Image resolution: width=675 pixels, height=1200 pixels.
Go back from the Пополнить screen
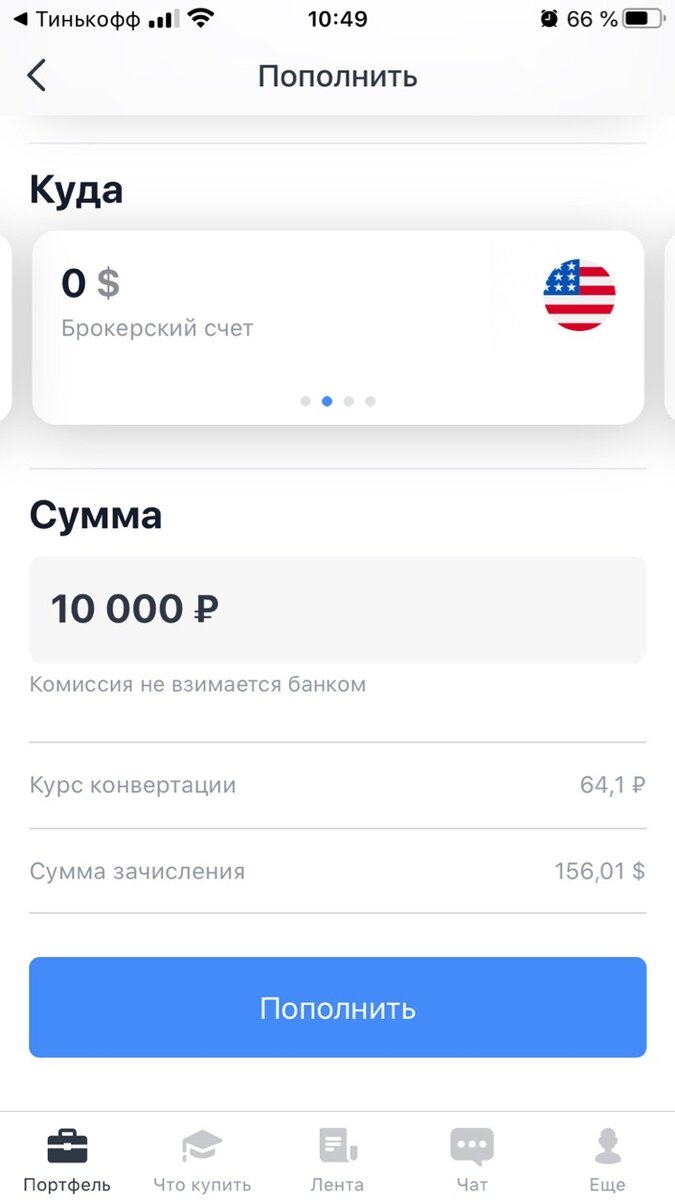37,76
